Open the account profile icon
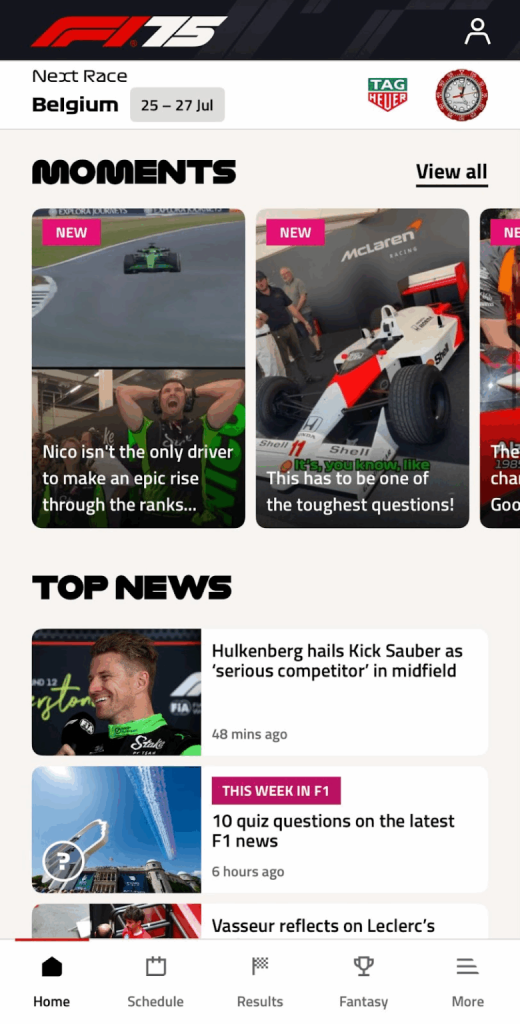The image size is (520, 1024). [477, 31]
